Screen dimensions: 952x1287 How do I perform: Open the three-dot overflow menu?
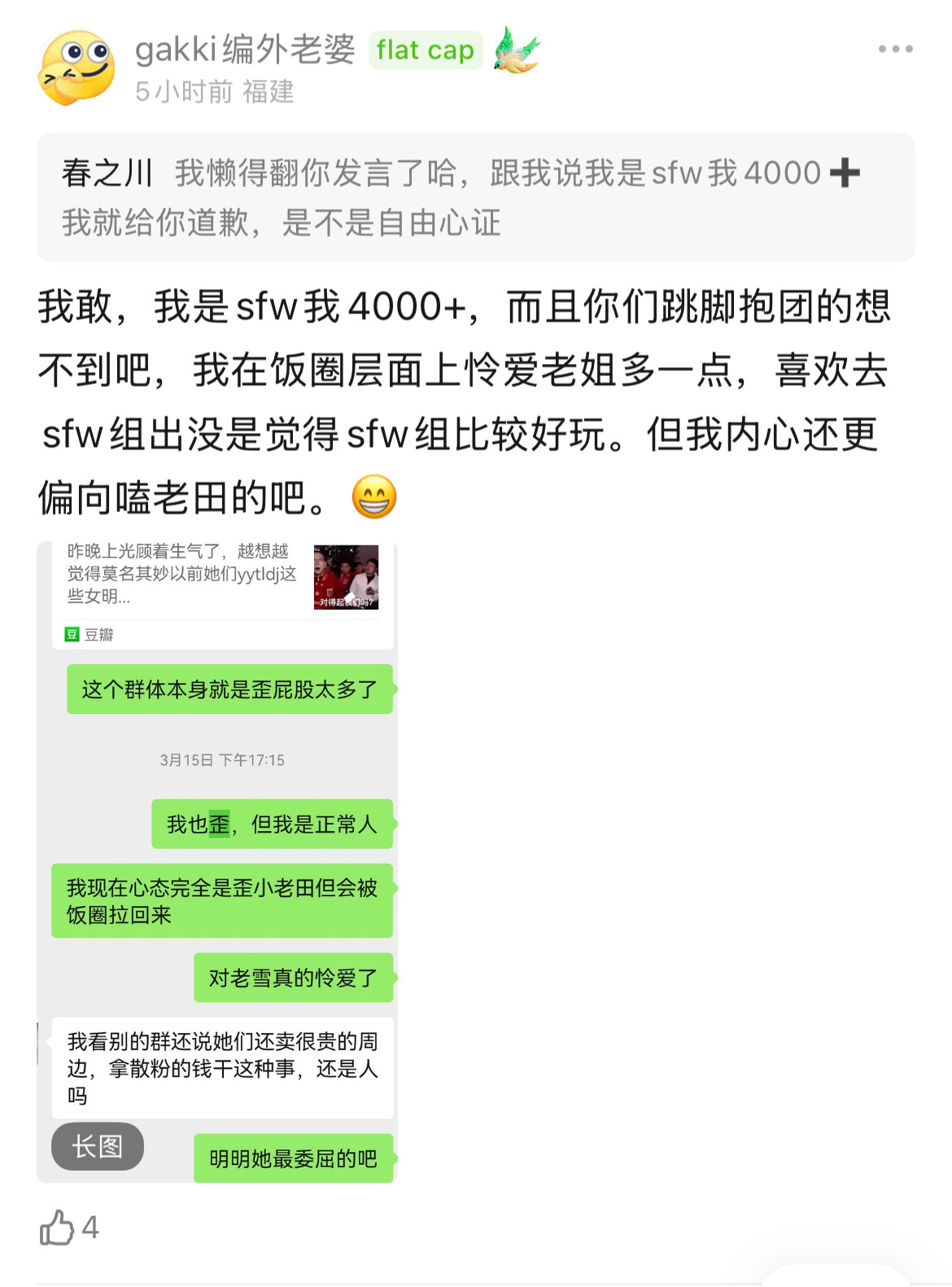(x=894, y=50)
